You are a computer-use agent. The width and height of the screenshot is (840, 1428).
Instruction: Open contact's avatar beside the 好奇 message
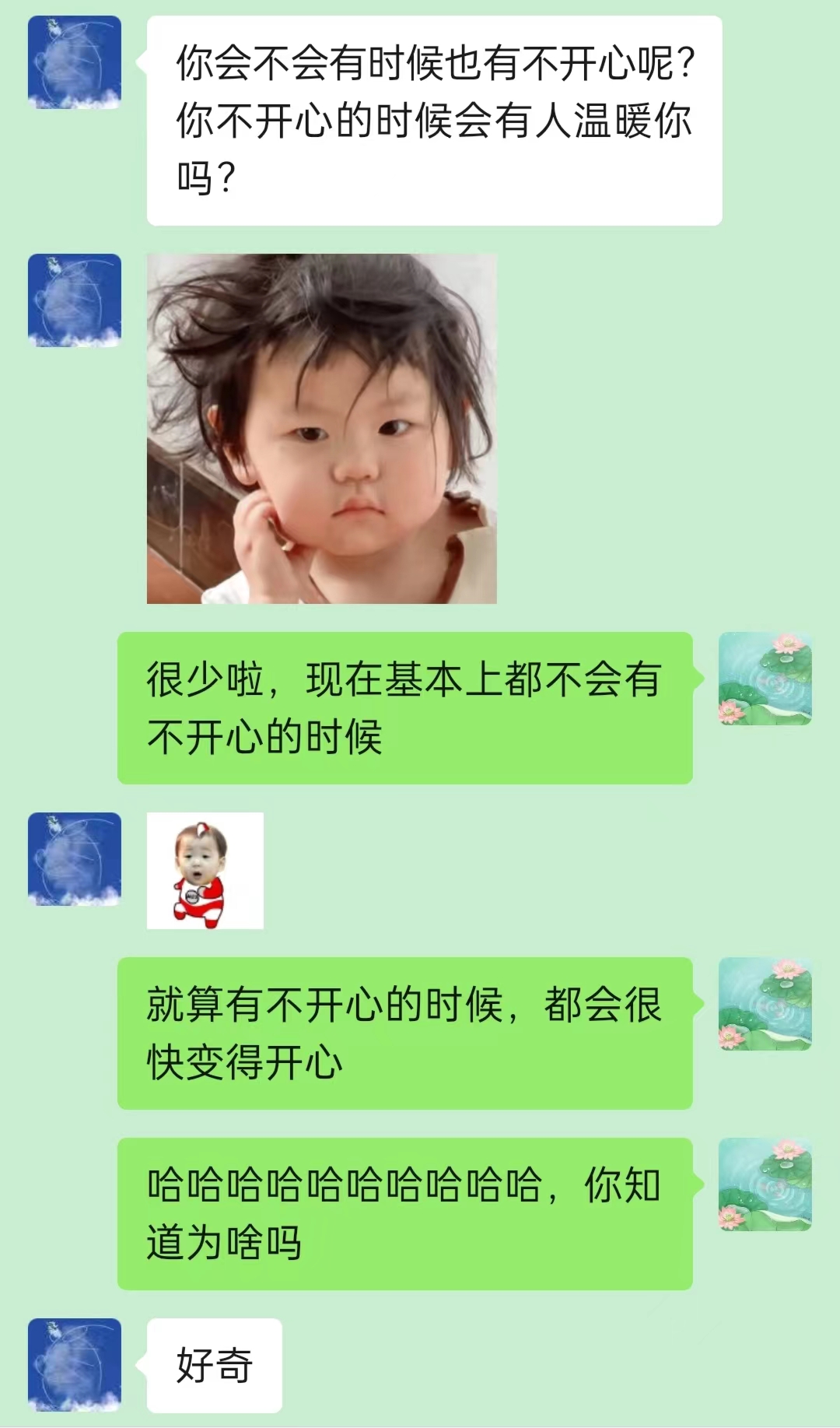(75, 1364)
